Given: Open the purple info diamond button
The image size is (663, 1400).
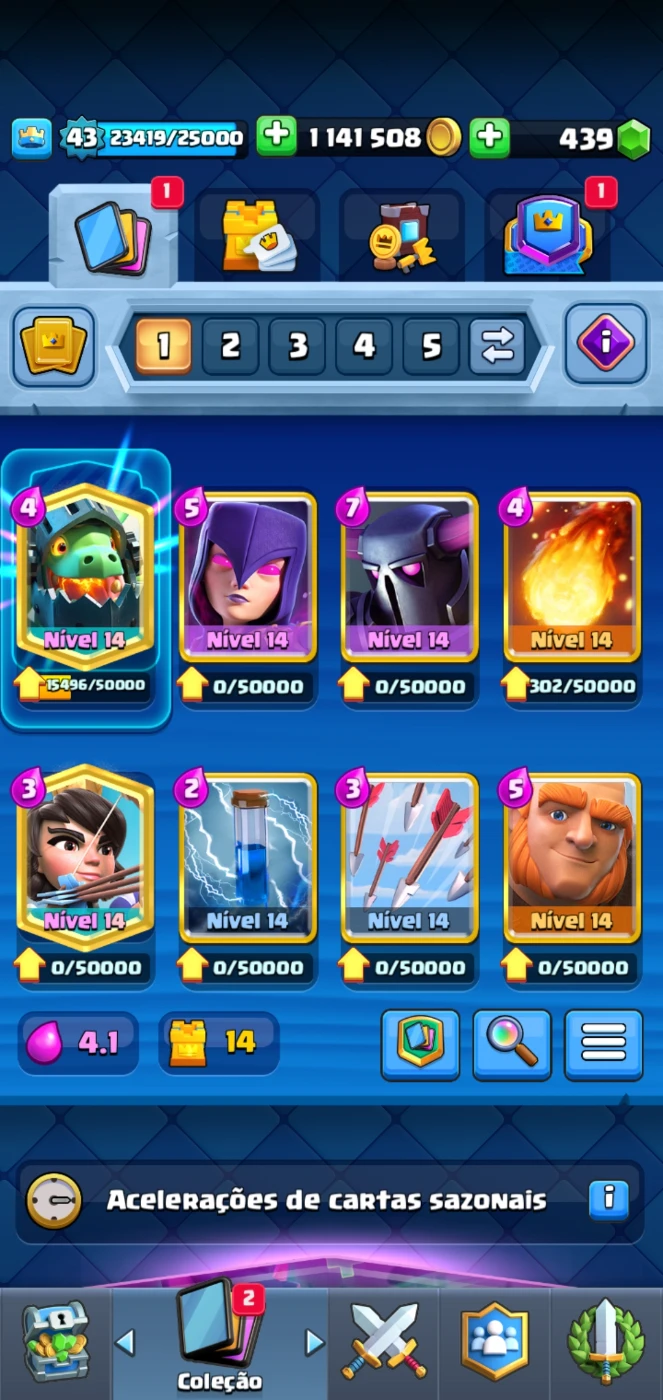Looking at the screenshot, I should pos(606,345).
